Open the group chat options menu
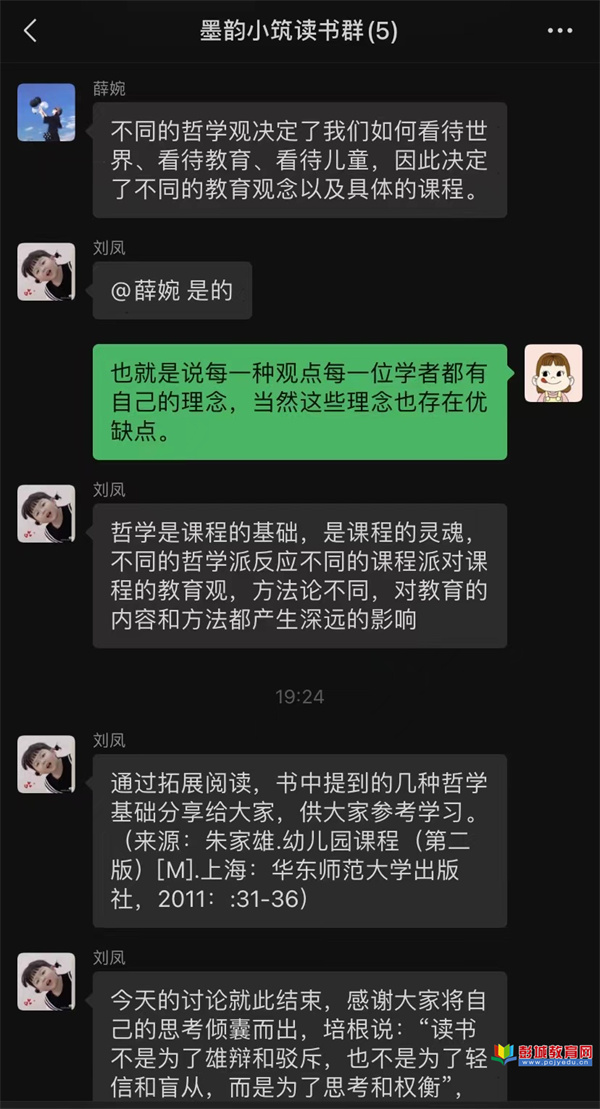 tap(560, 31)
